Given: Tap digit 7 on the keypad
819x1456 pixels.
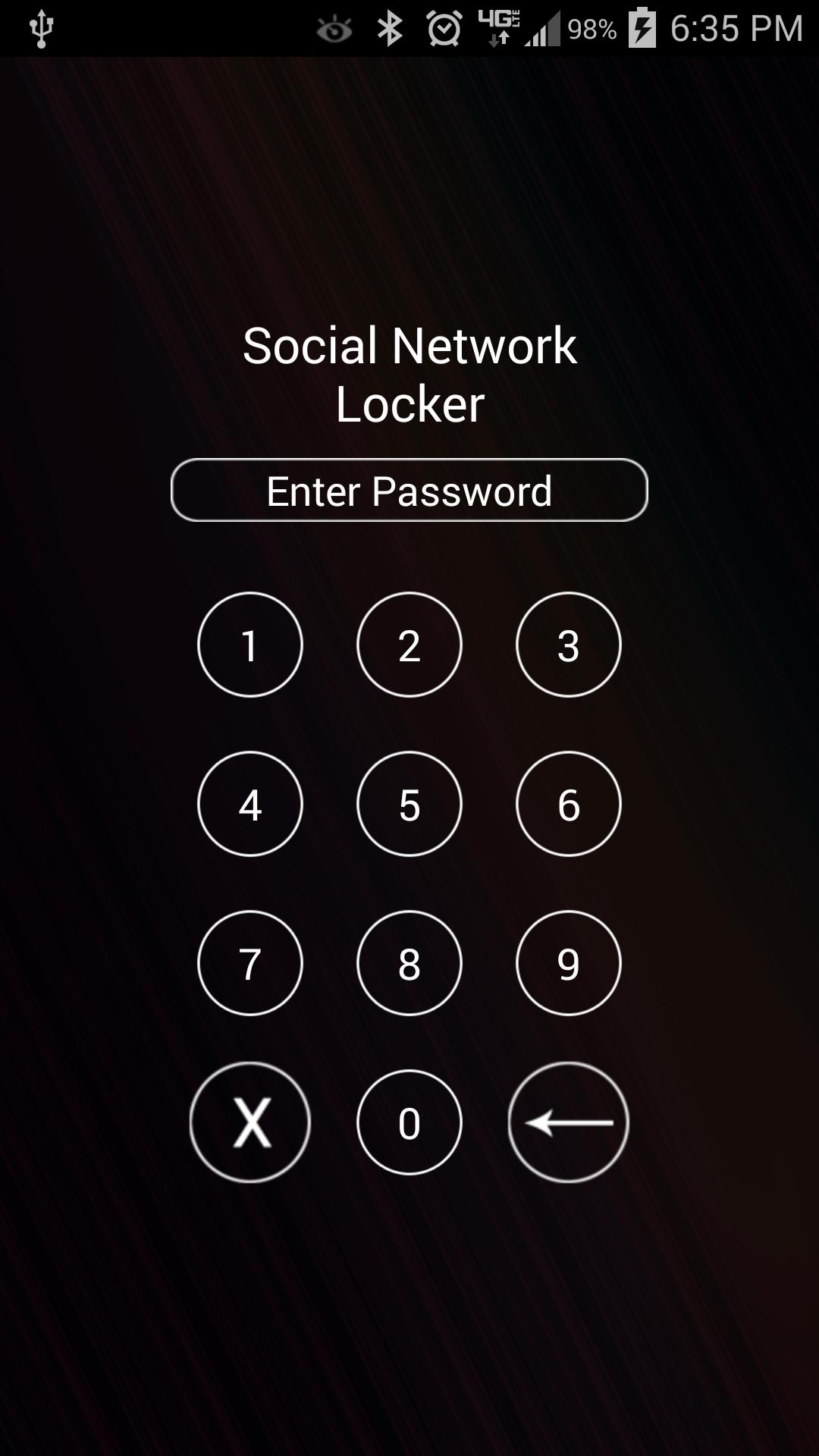Looking at the screenshot, I should coord(249,963).
